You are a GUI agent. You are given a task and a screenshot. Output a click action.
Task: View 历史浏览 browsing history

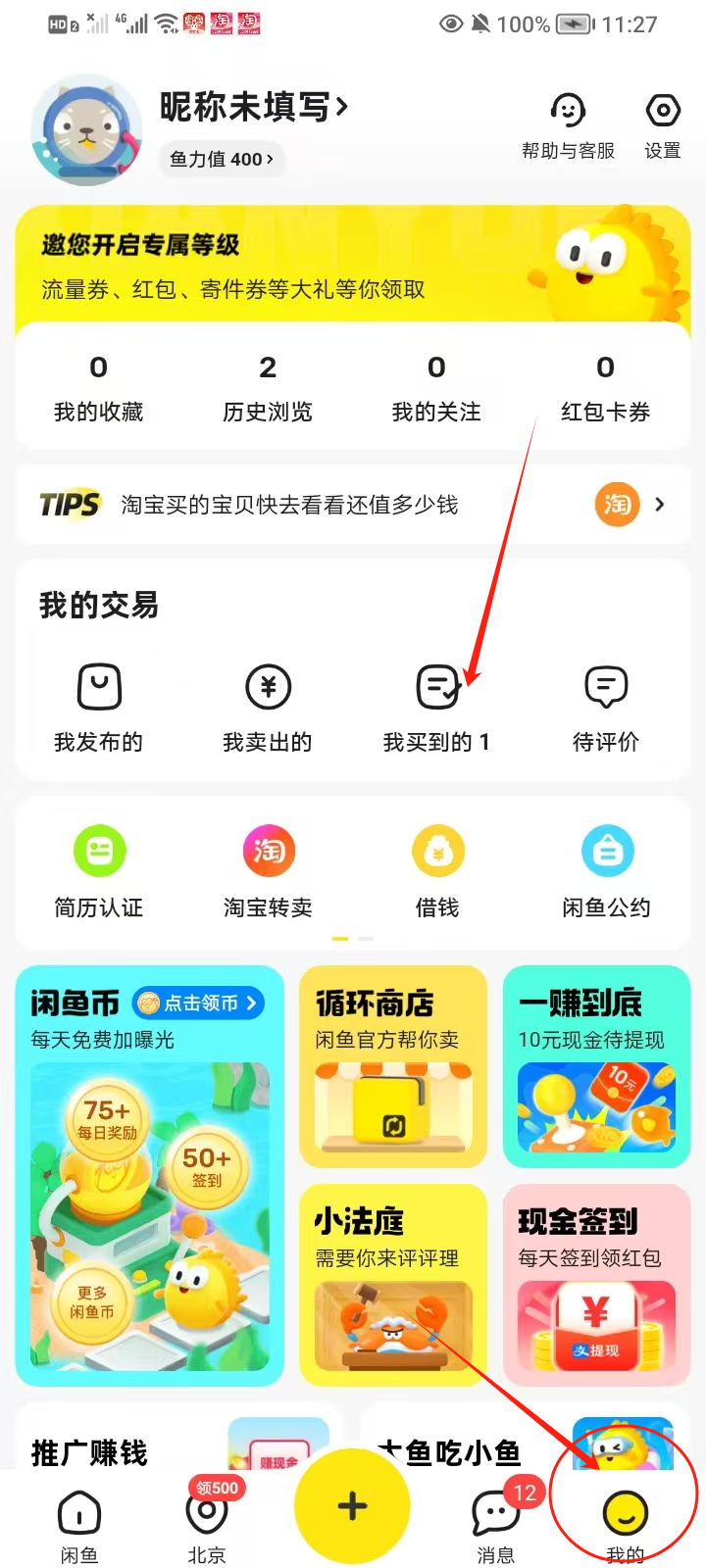coord(268,389)
